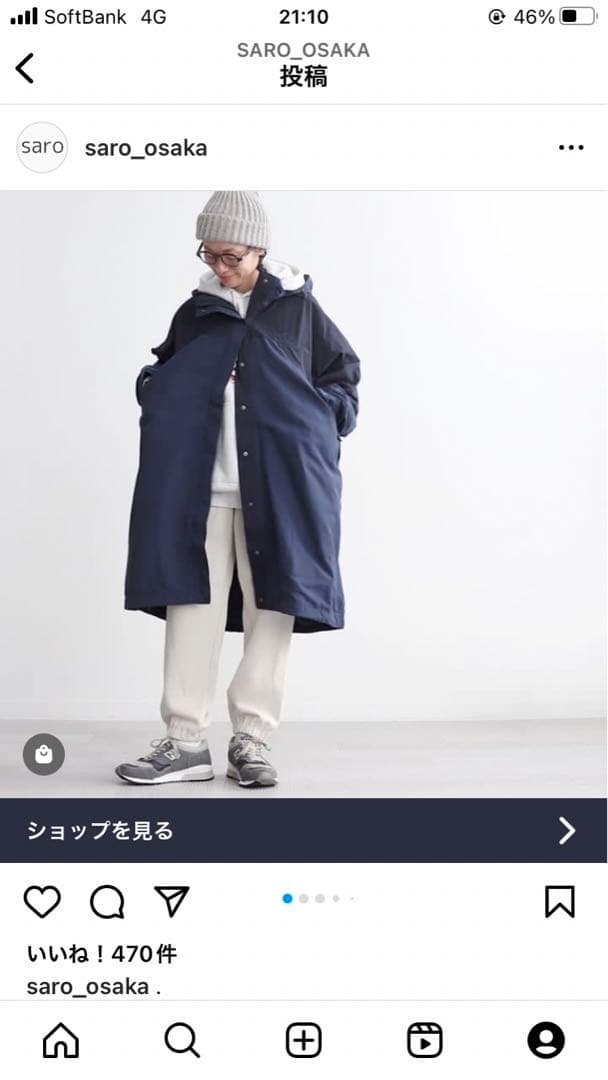
Task: Save this post with the bookmark icon
Action: click(559, 901)
